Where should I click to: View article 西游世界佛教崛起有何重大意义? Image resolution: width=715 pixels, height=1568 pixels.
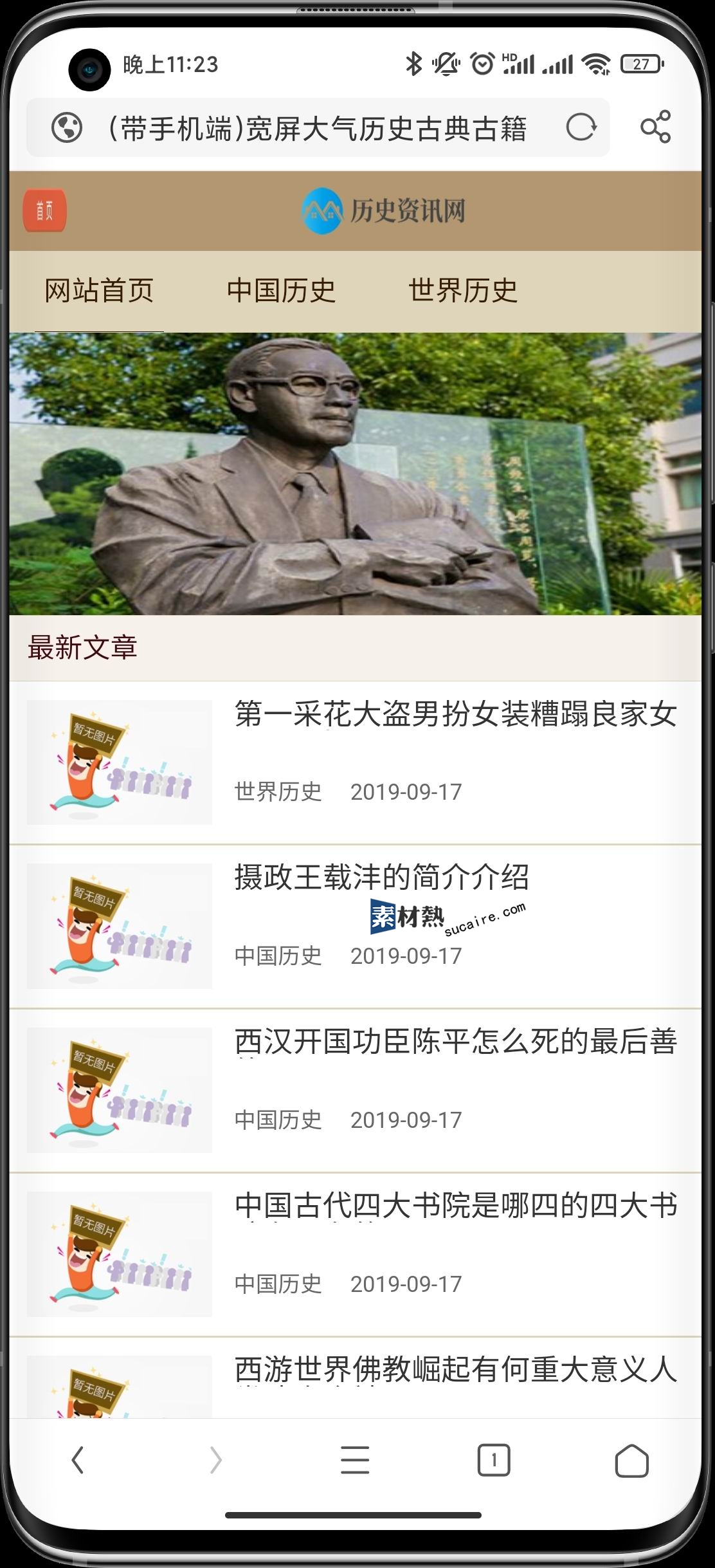click(x=455, y=1370)
